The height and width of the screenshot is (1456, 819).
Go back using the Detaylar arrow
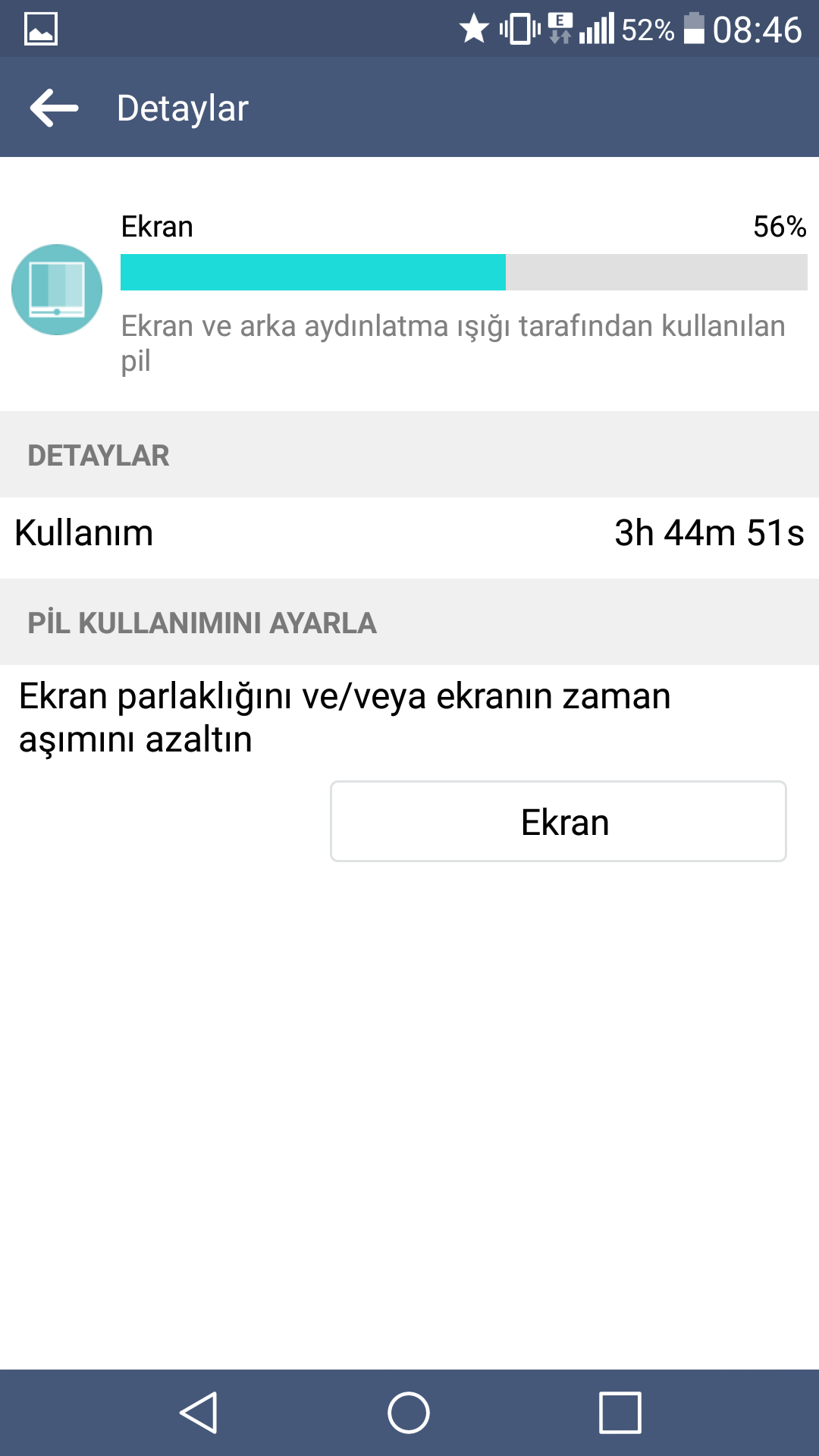tap(54, 108)
